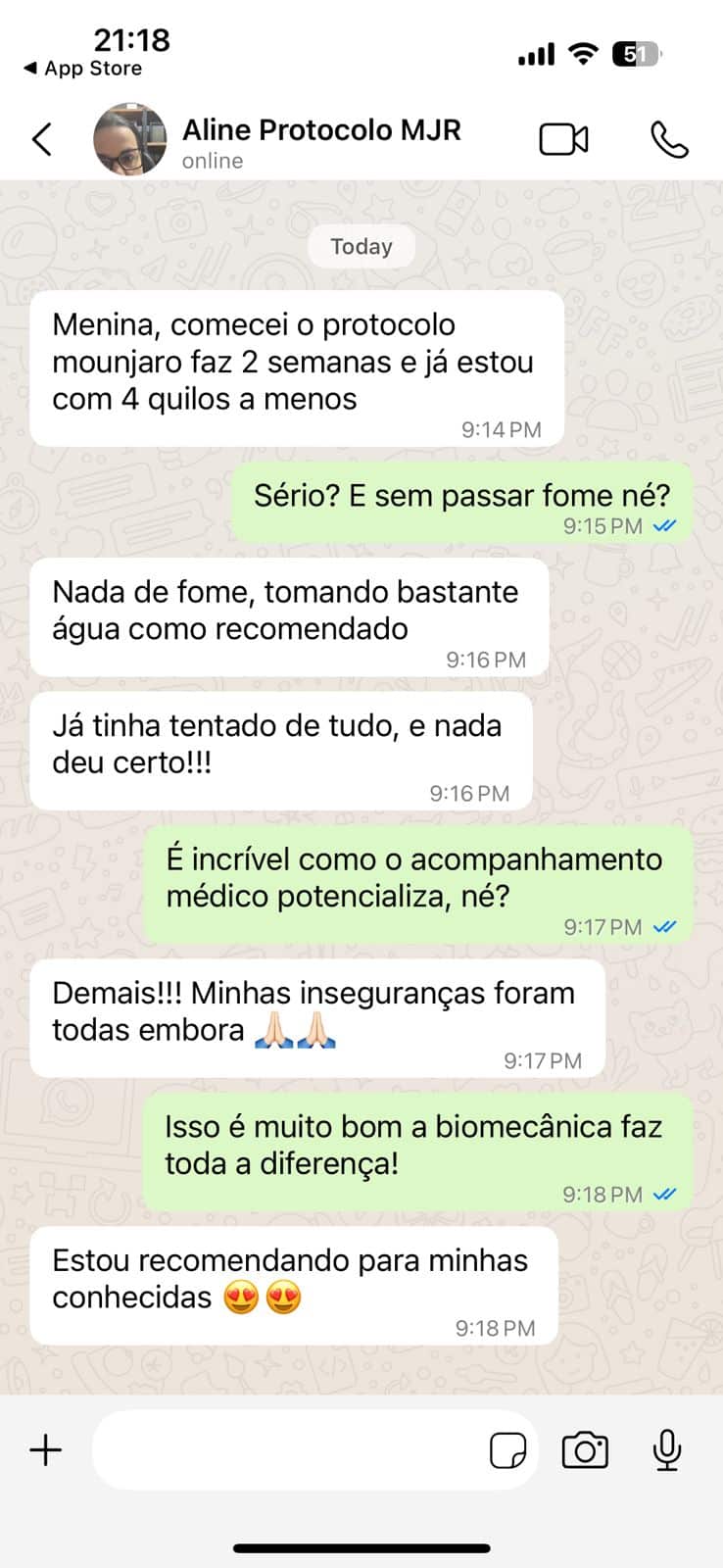Tap the message input field
Screen dimensions: 723x1568
pos(284,1449)
